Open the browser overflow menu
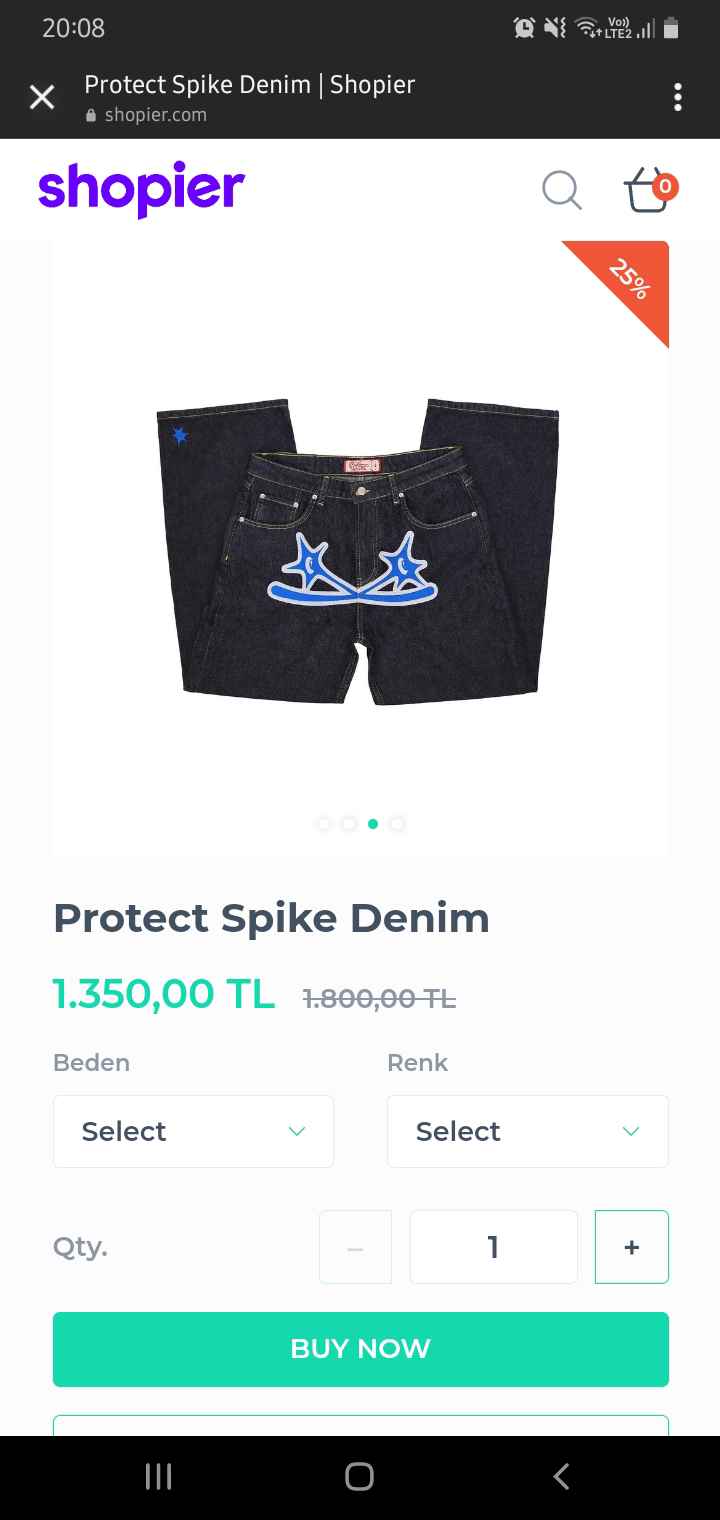Screen dimensions: 720x1520 point(678,97)
